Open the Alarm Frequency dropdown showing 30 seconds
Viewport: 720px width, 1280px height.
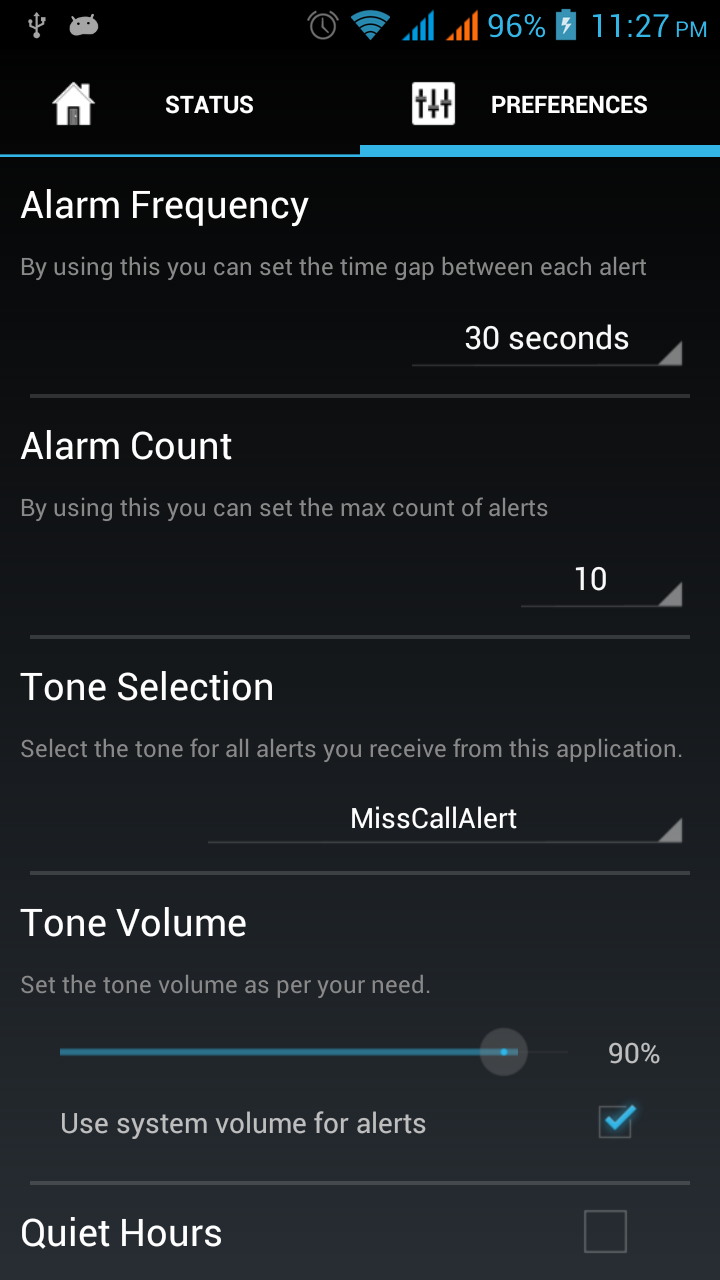[x=546, y=340]
